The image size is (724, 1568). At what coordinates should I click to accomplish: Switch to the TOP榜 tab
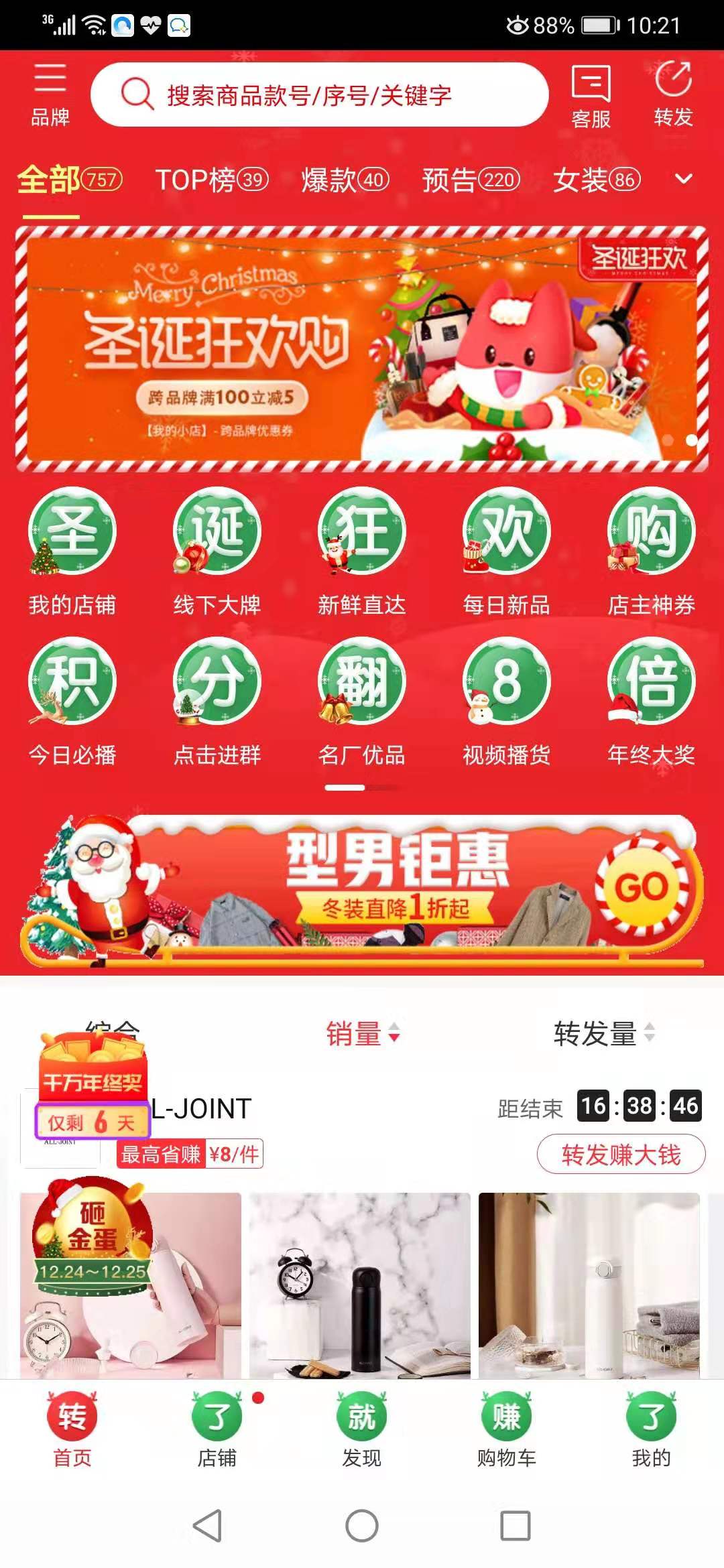point(211,180)
